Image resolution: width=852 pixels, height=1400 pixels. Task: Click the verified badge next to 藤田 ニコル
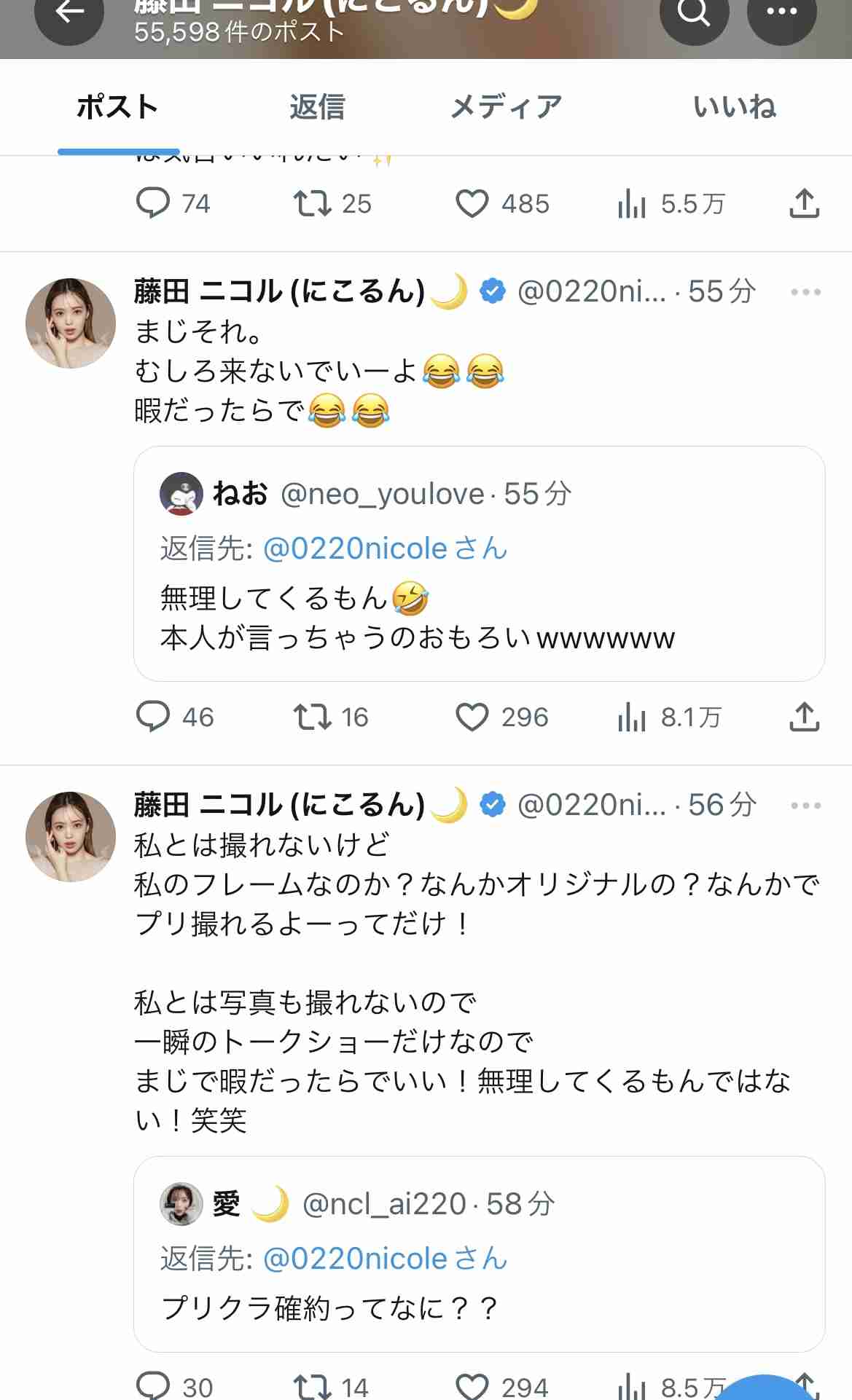click(492, 291)
